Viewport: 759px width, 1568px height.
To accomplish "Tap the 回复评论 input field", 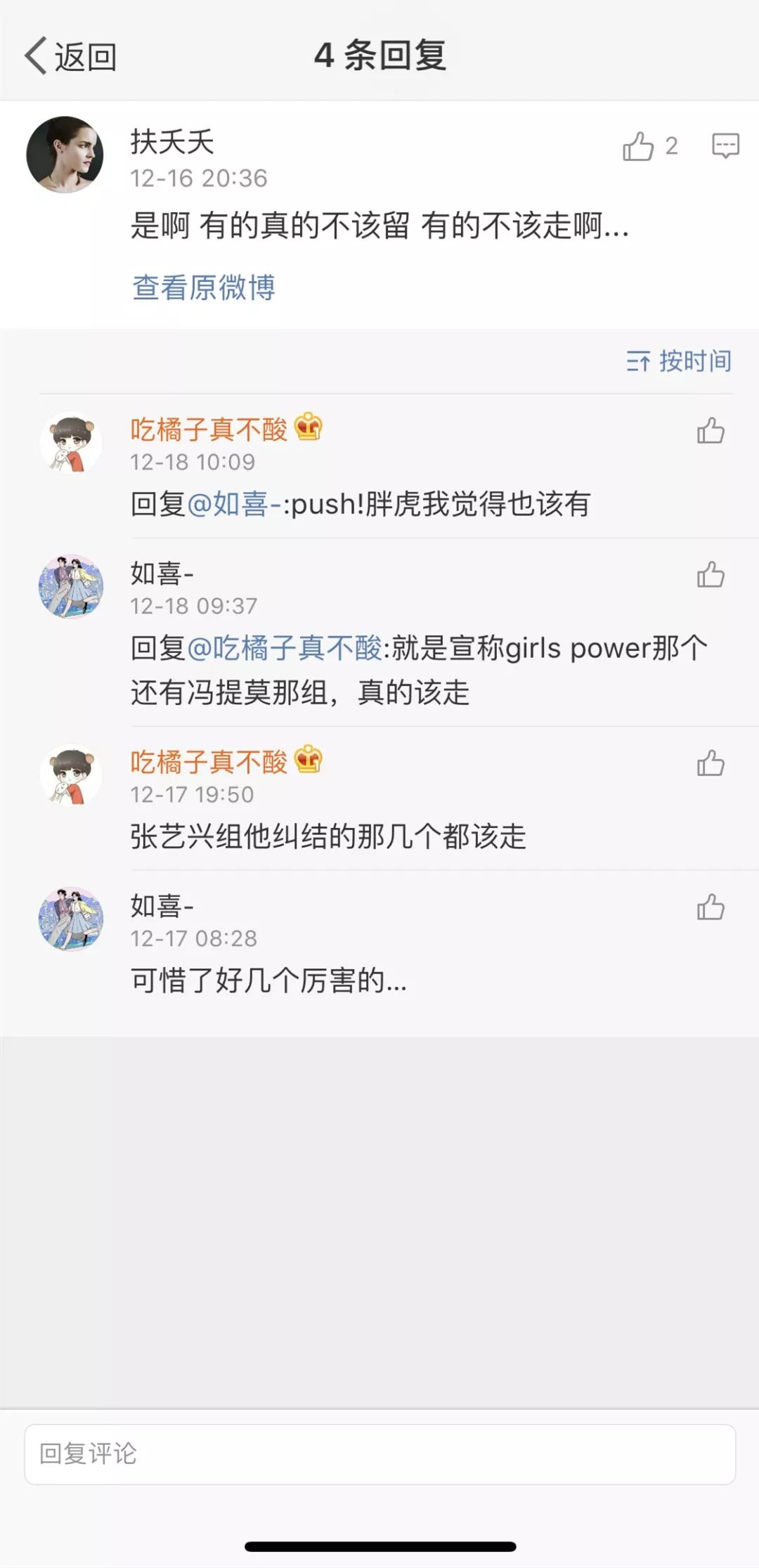I will tap(379, 1454).
